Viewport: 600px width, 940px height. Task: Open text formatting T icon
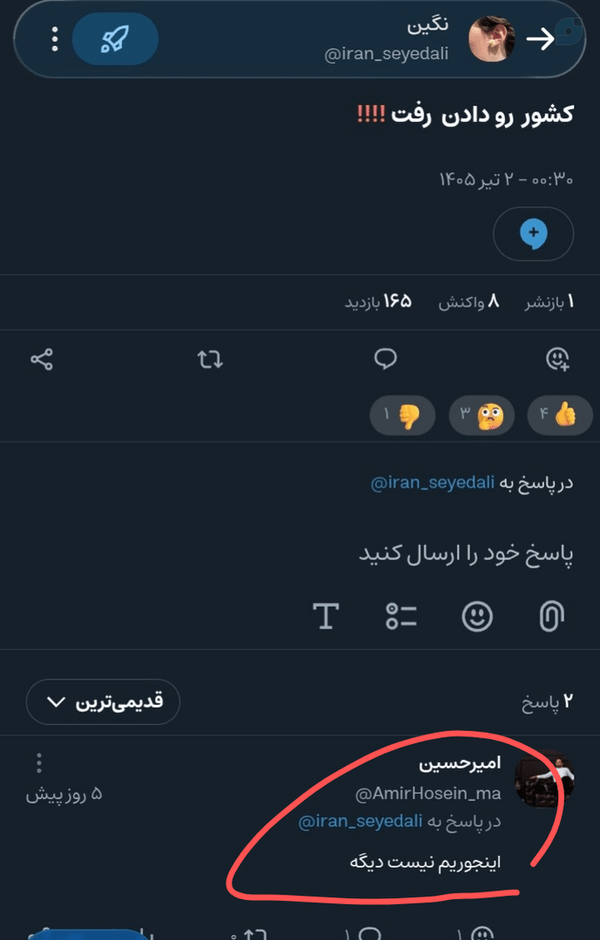tap(325, 616)
